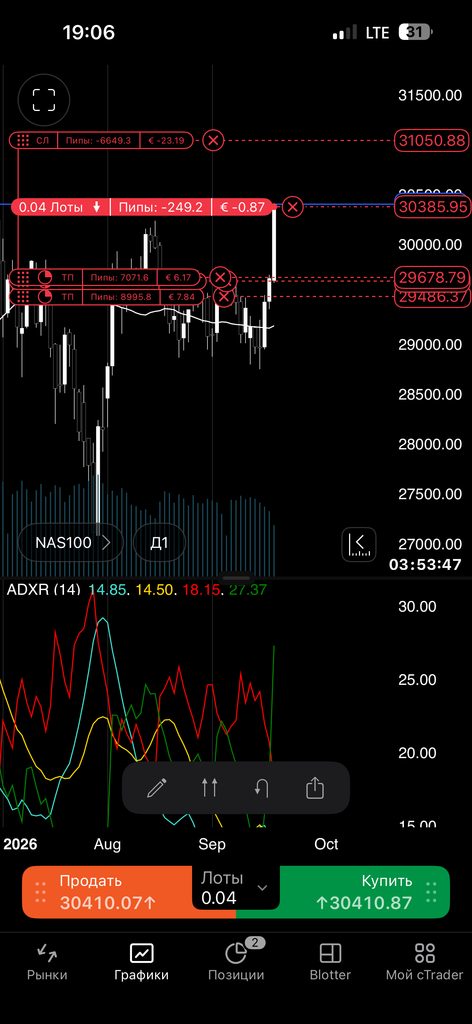472x1024 pixels.
Task: Switch to the Рынки tab
Action: pos(47,963)
